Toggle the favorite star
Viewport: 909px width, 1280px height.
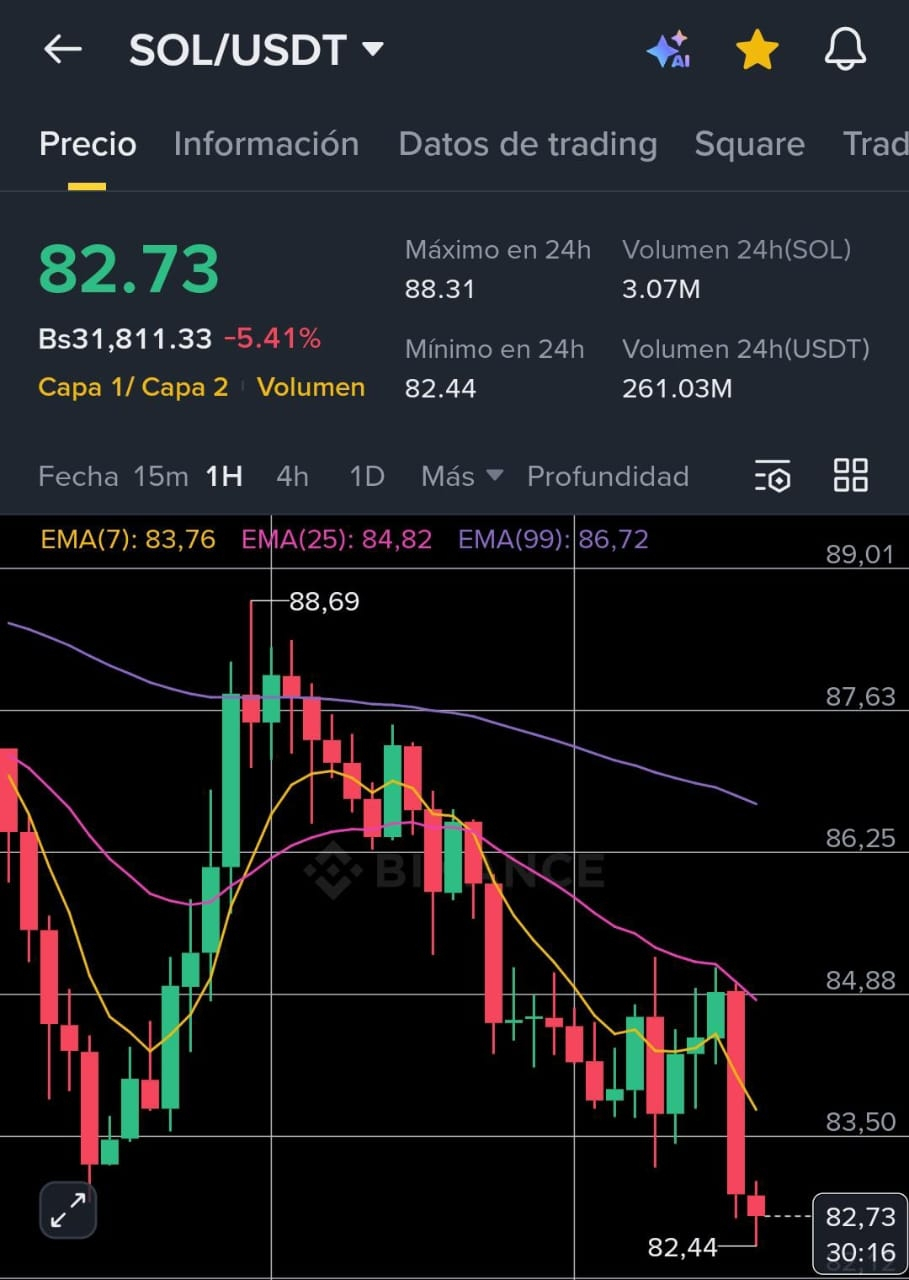(757, 50)
